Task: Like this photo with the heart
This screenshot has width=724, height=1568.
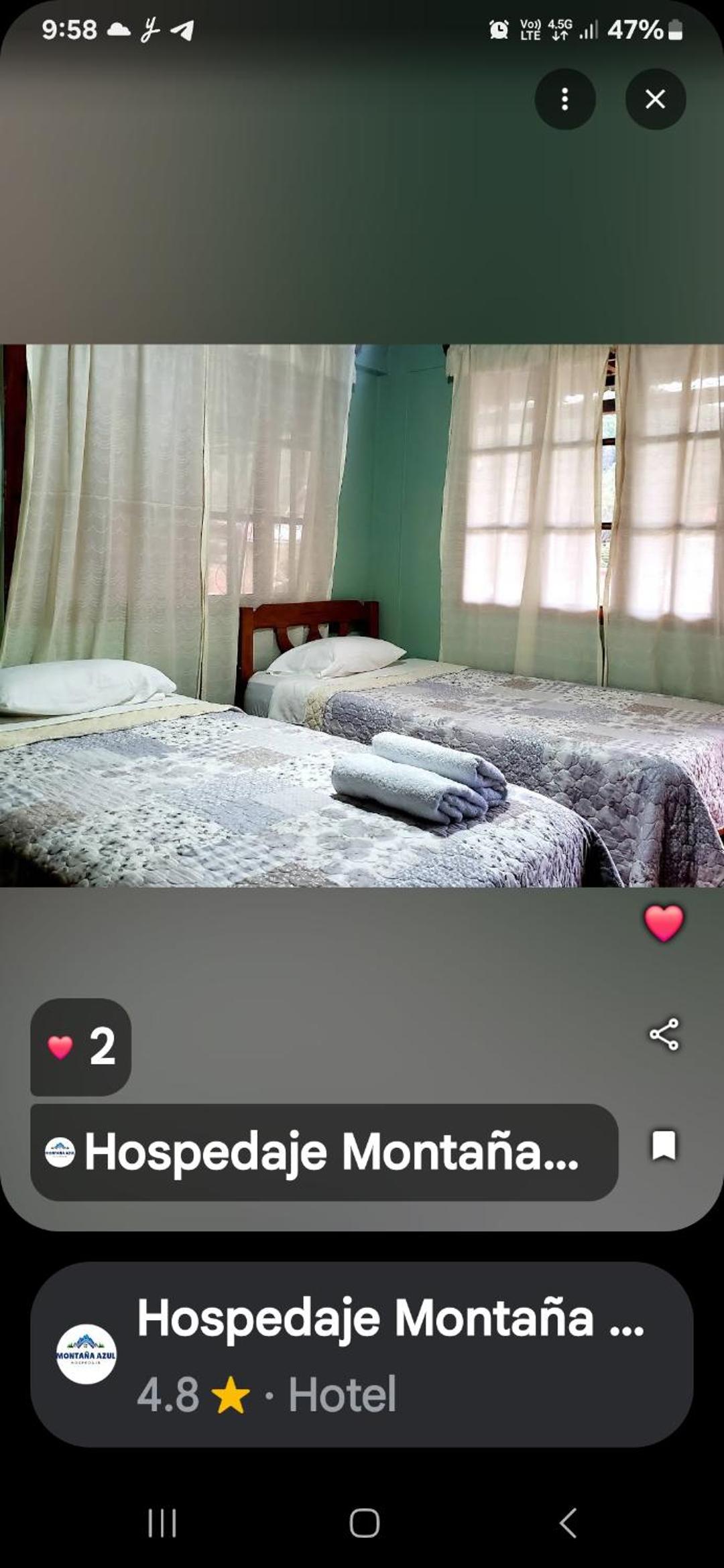Action: pyautogui.click(x=664, y=923)
